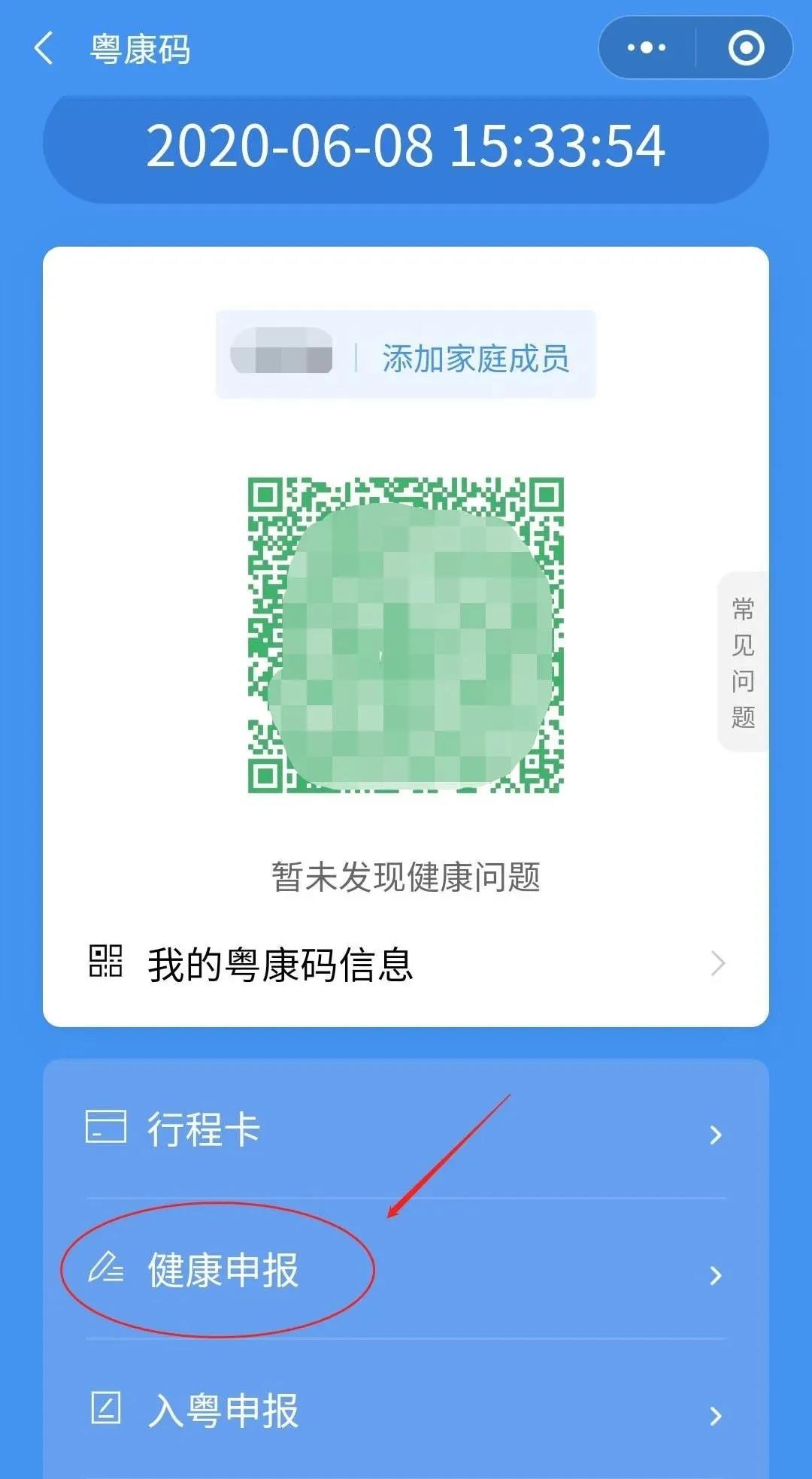
Task: Open the 常见问题 side tab
Action: [743, 662]
